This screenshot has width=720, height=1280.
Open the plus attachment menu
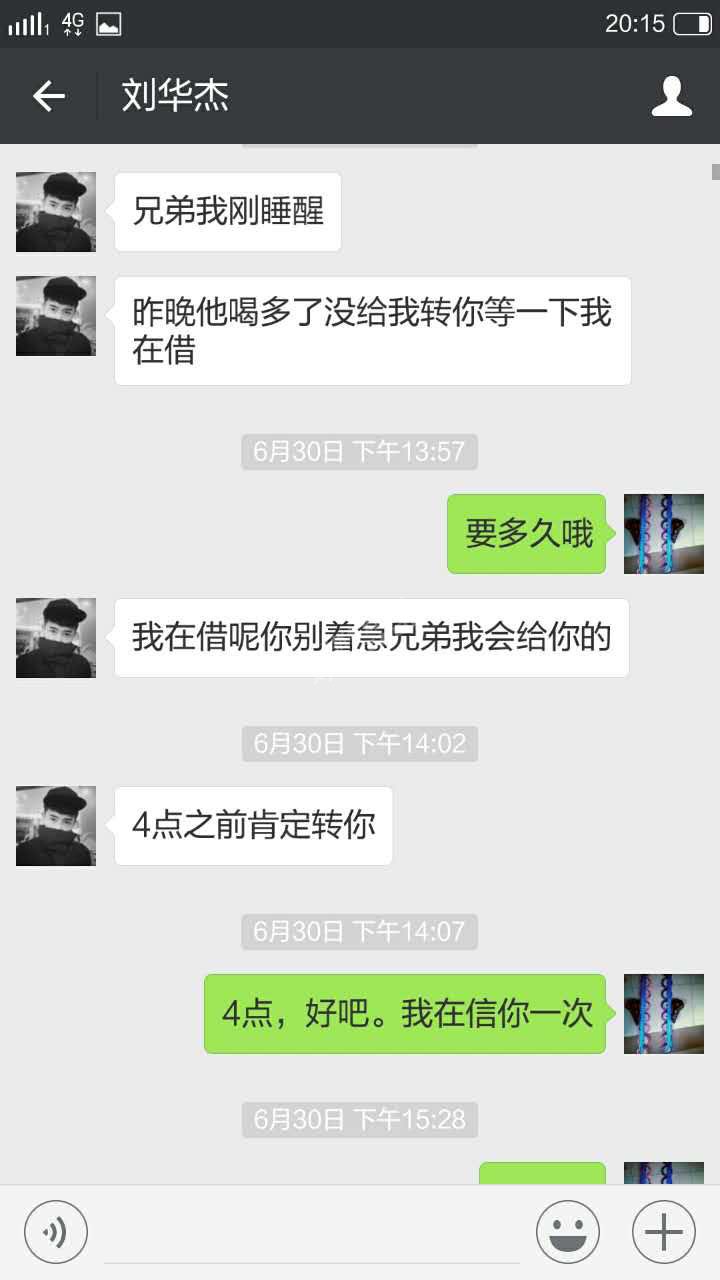point(664,1232)
